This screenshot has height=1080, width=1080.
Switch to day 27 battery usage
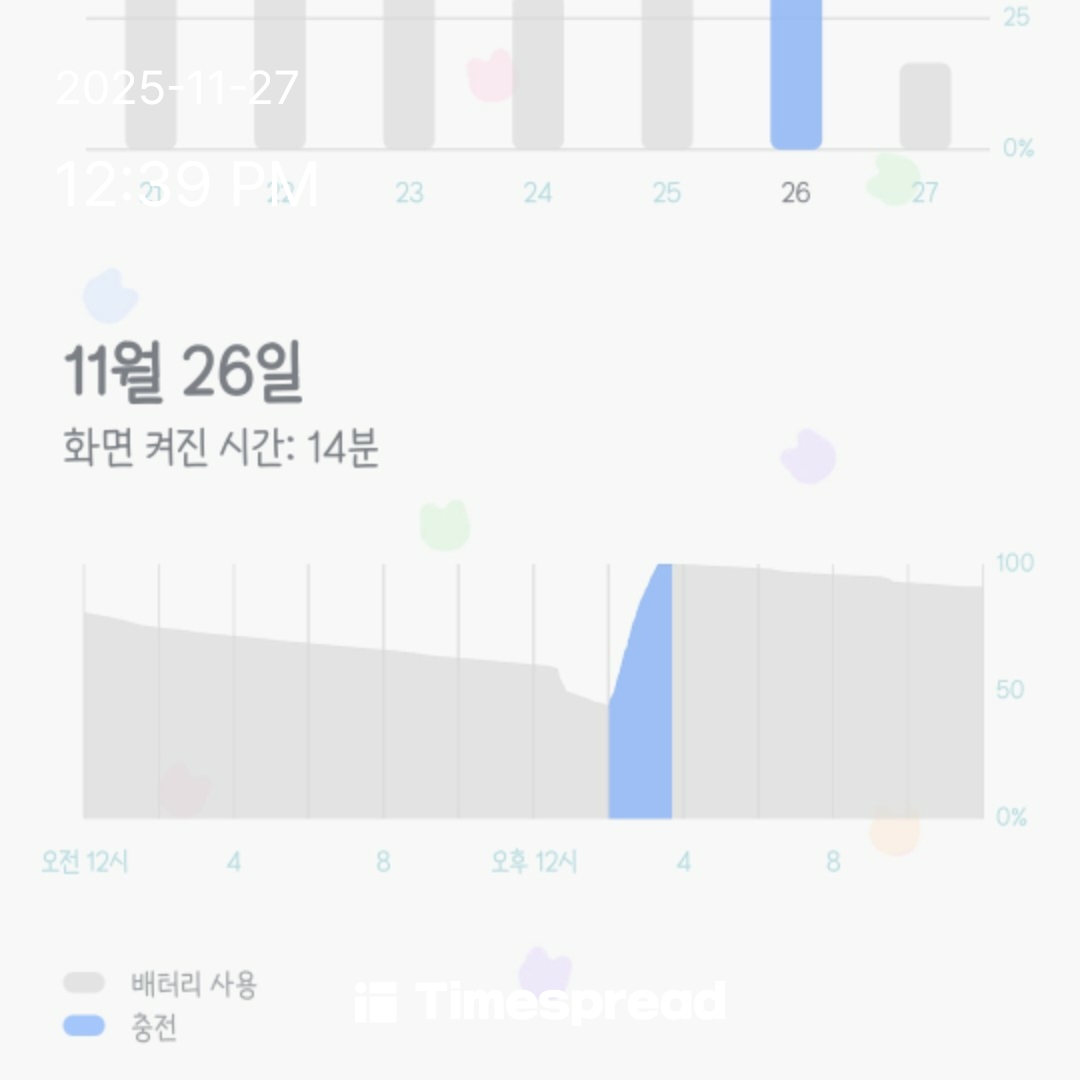[x=925, y=106]
